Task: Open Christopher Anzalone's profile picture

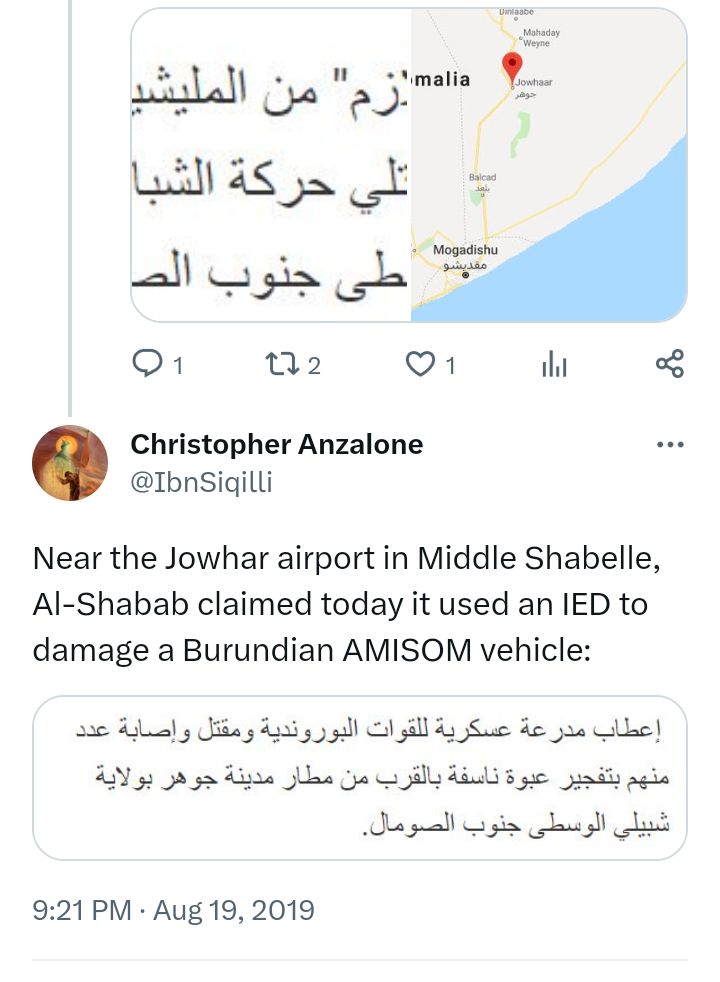Action: coord(69,462)
